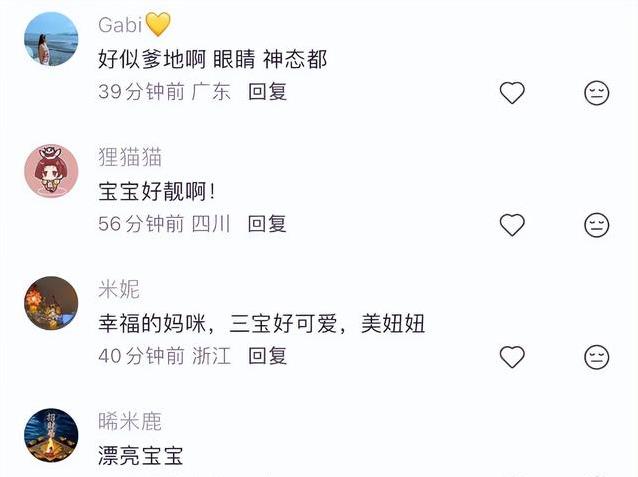Dislike 狸猫猫's comment
638x477 pixels.
tap(597, 225)
